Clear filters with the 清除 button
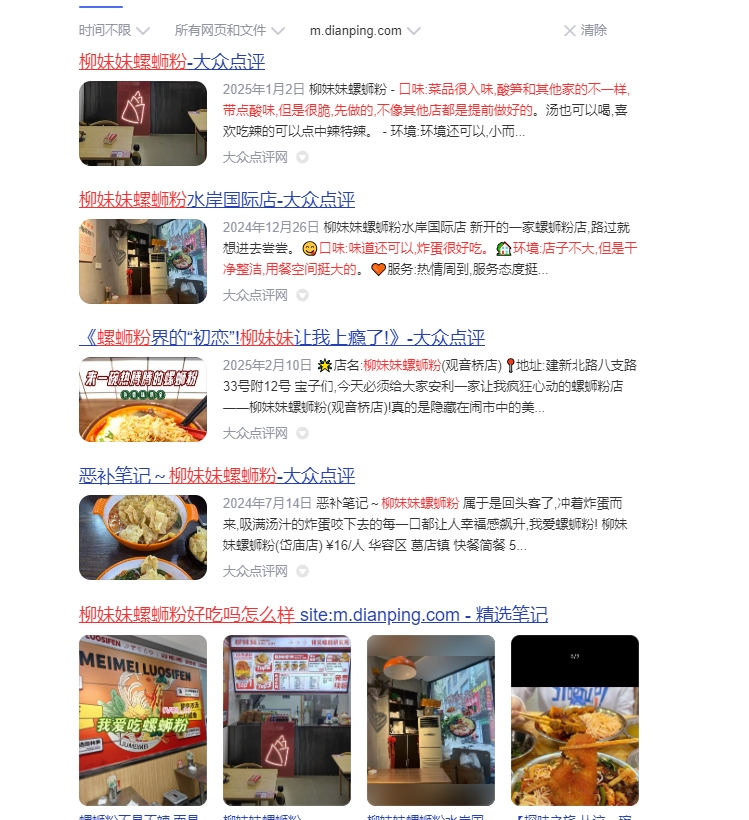The width and height of the screenshot is (749, 820). click(x=585, y=30)
